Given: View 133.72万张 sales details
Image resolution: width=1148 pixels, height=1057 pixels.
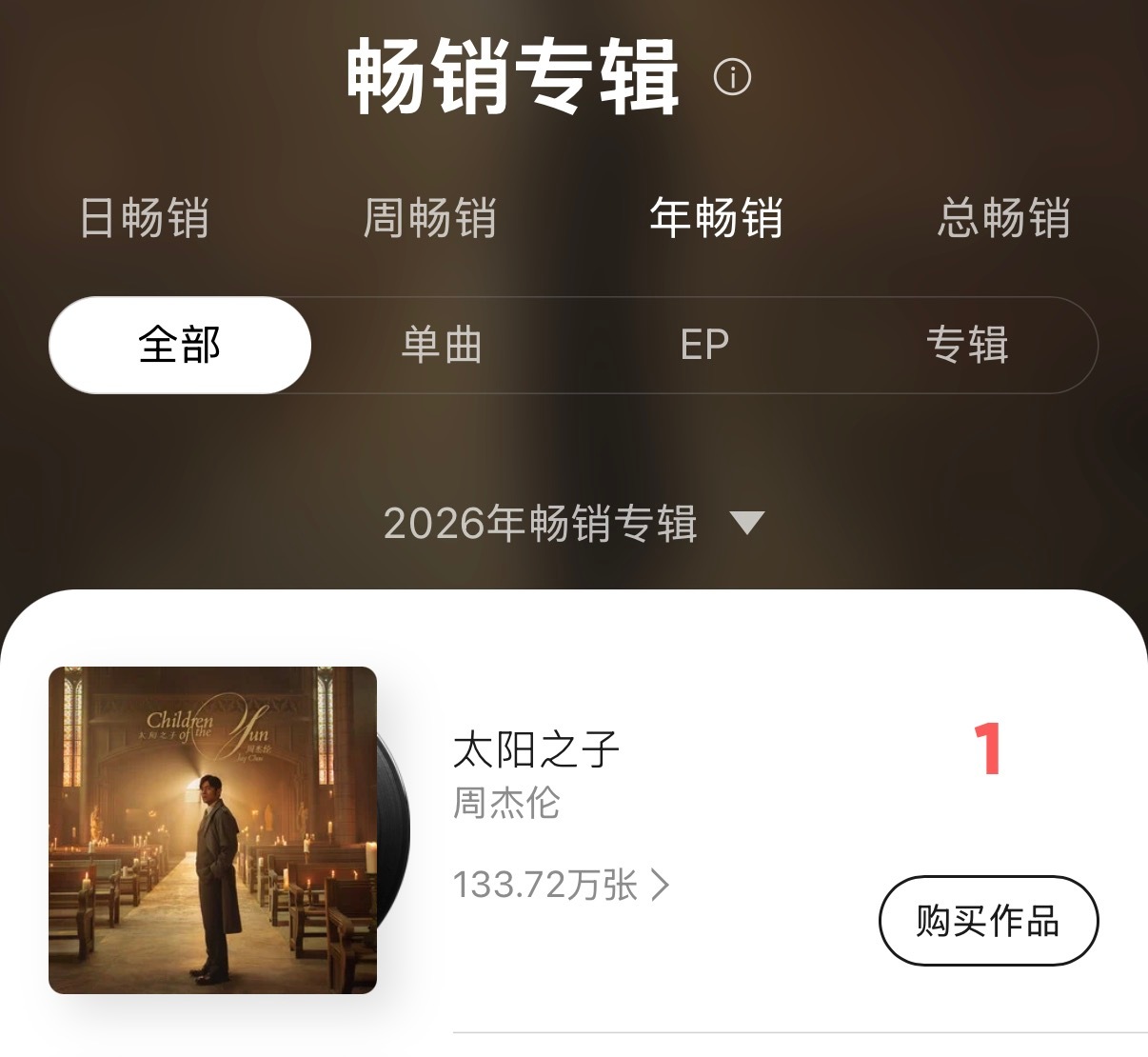Looking at the screenshot, I should 562,886.
